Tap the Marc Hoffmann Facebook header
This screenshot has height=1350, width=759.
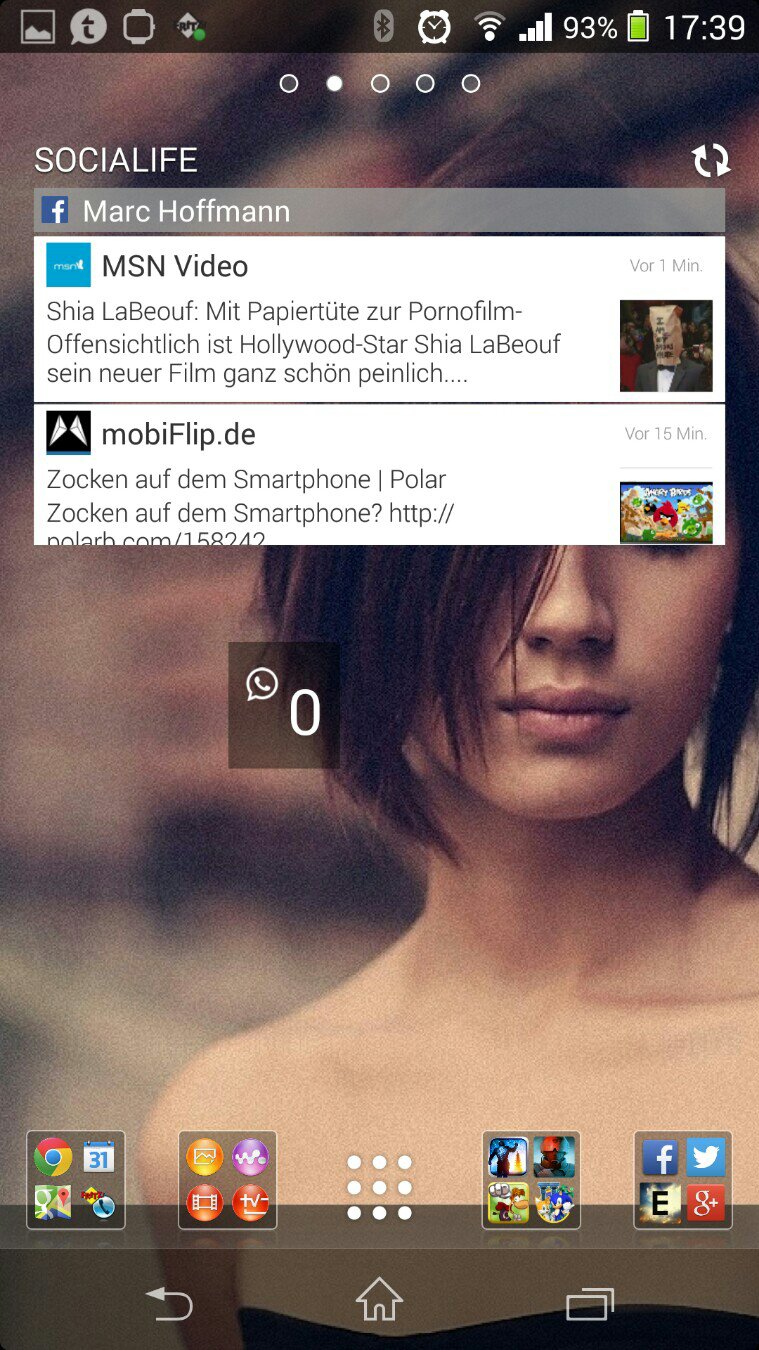[x=379, y=211]
